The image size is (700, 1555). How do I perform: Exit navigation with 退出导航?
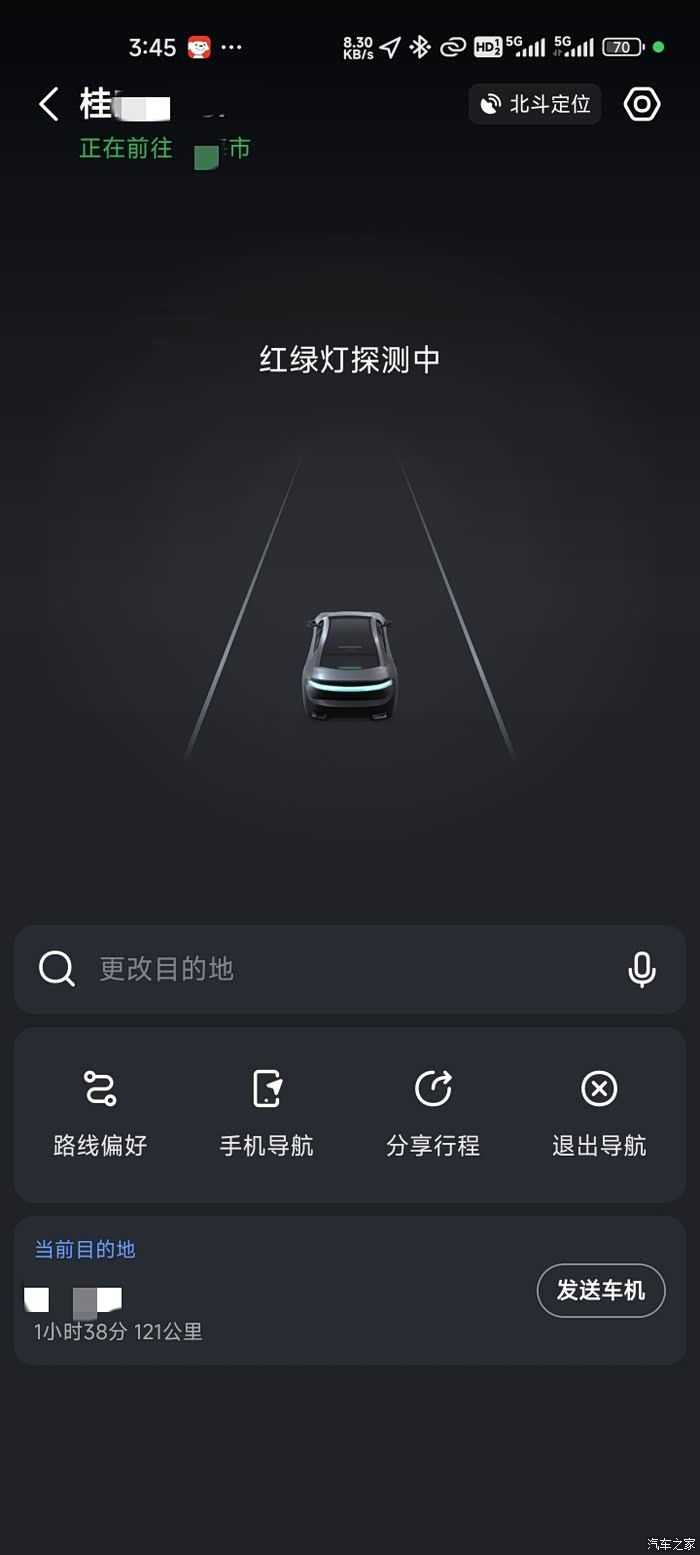coord(599,1112)
